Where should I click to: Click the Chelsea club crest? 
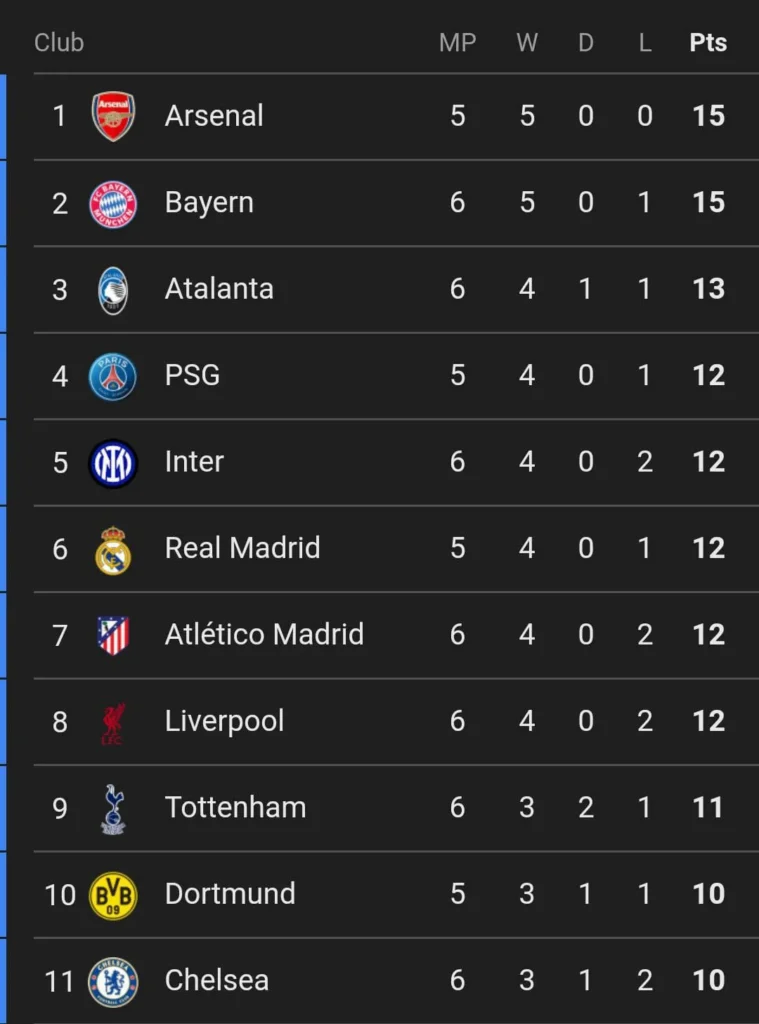tap(113, 980)
